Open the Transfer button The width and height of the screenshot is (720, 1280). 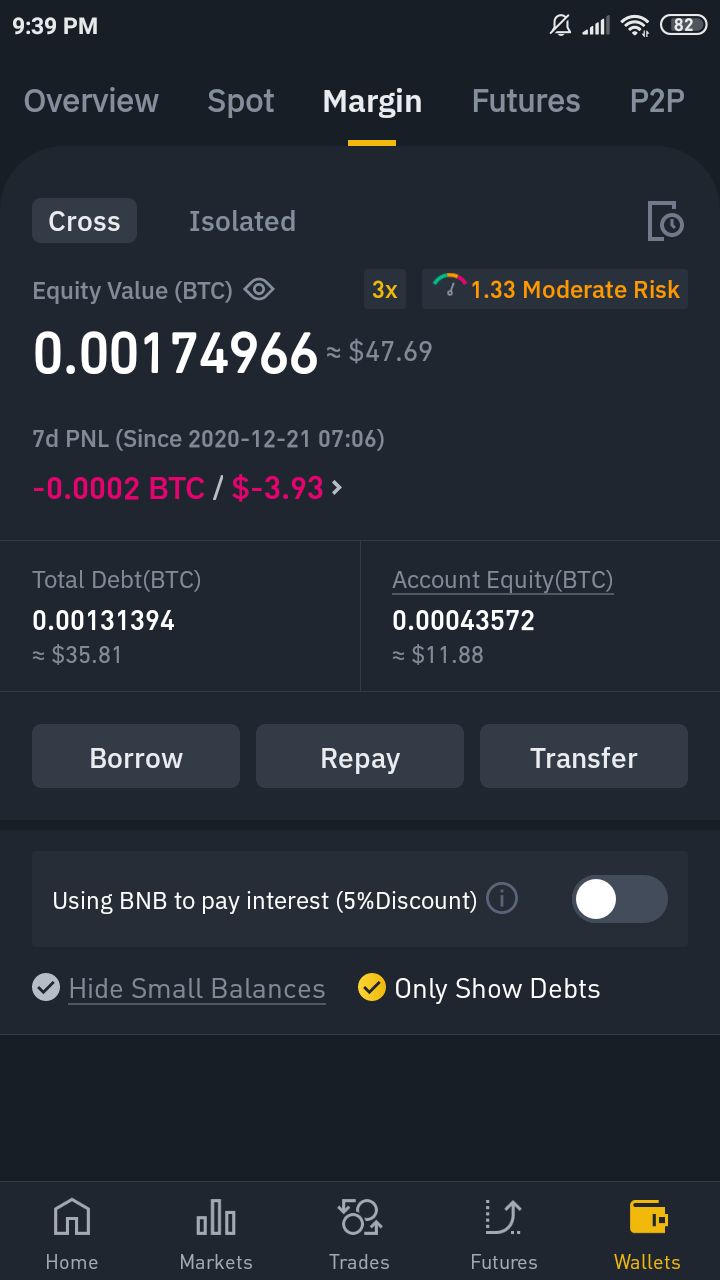click(584, 757)
